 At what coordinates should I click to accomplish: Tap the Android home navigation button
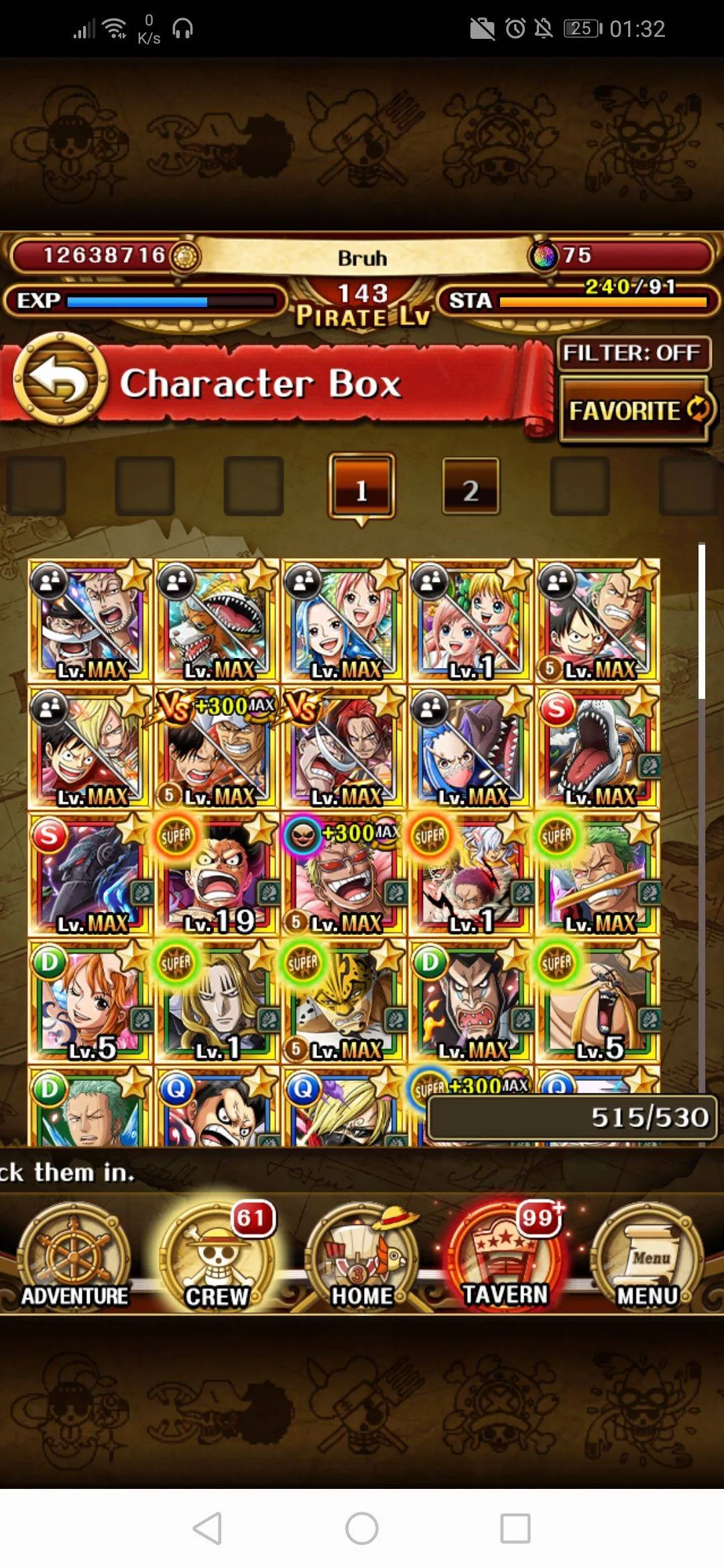(362, 1529)
